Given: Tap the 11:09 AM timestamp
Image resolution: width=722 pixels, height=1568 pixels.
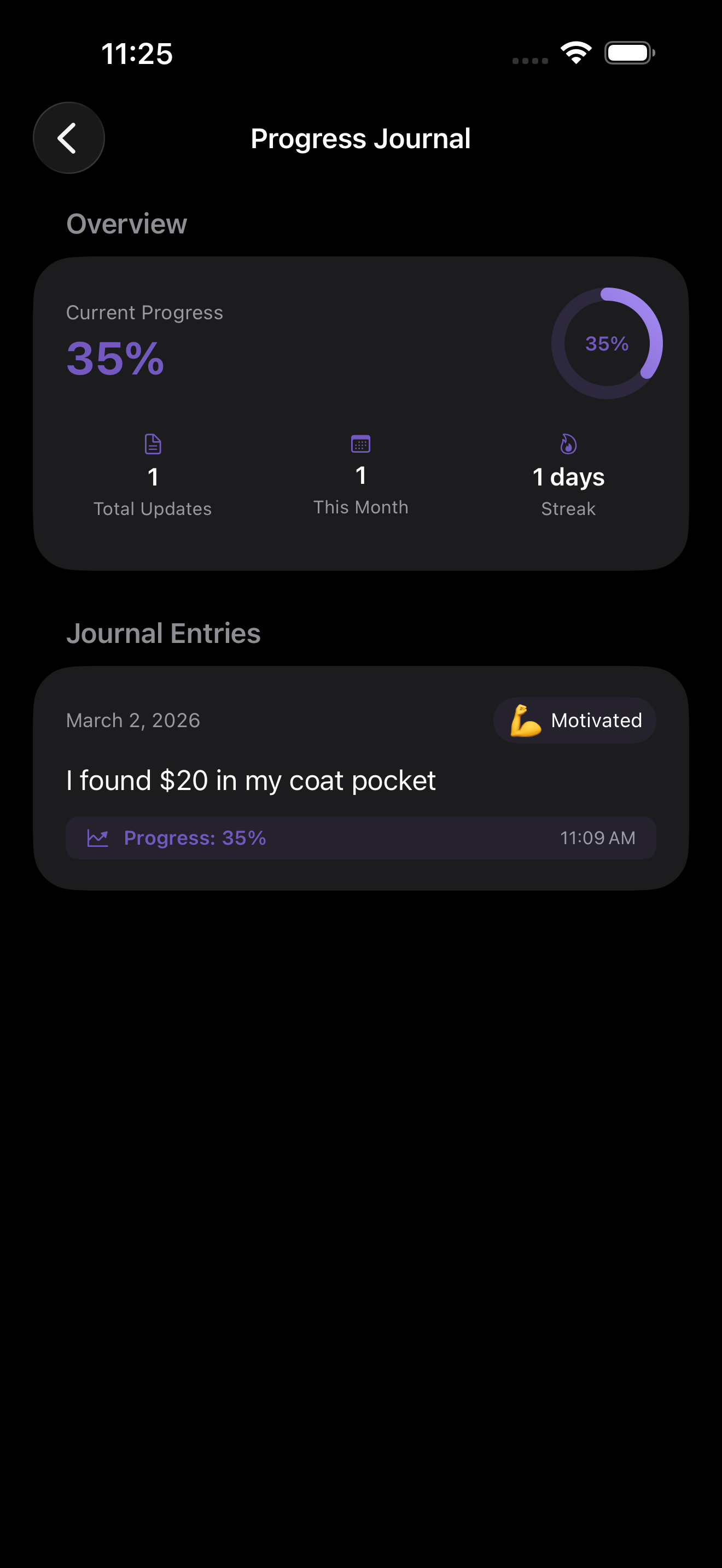Looking at the screenshot, I should [598, 838].
